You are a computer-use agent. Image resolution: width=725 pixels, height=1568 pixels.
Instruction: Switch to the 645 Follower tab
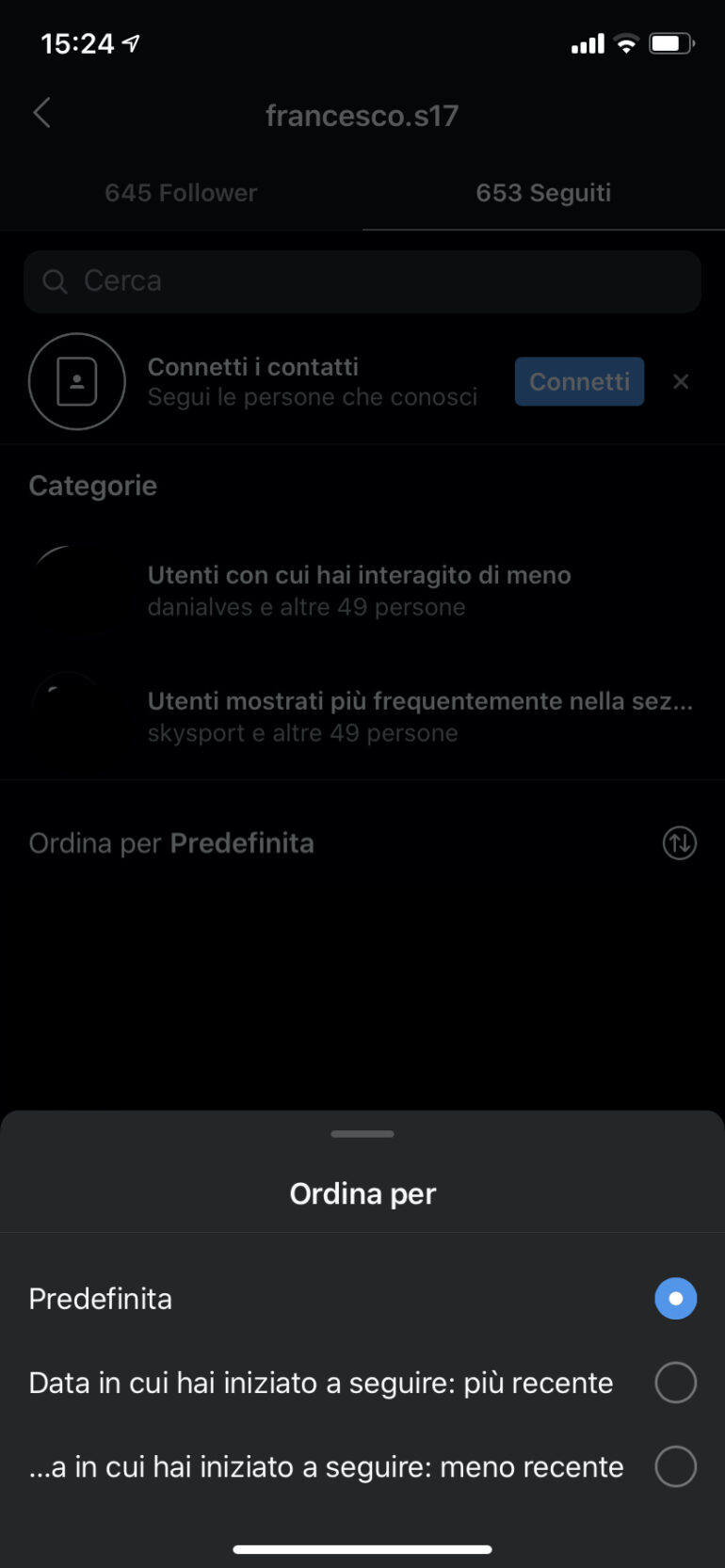point(181,193)
